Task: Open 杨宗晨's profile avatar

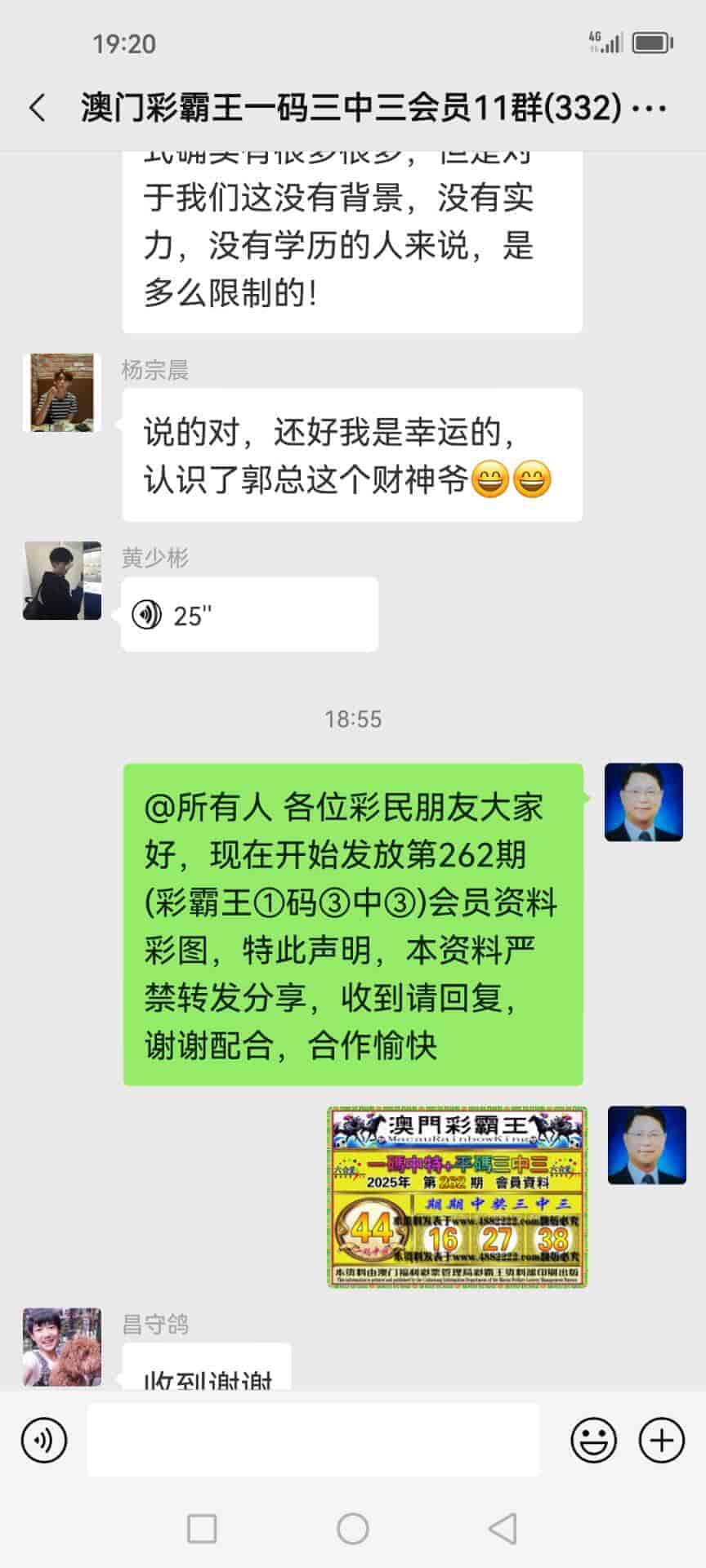Action: tap(62, 393)
